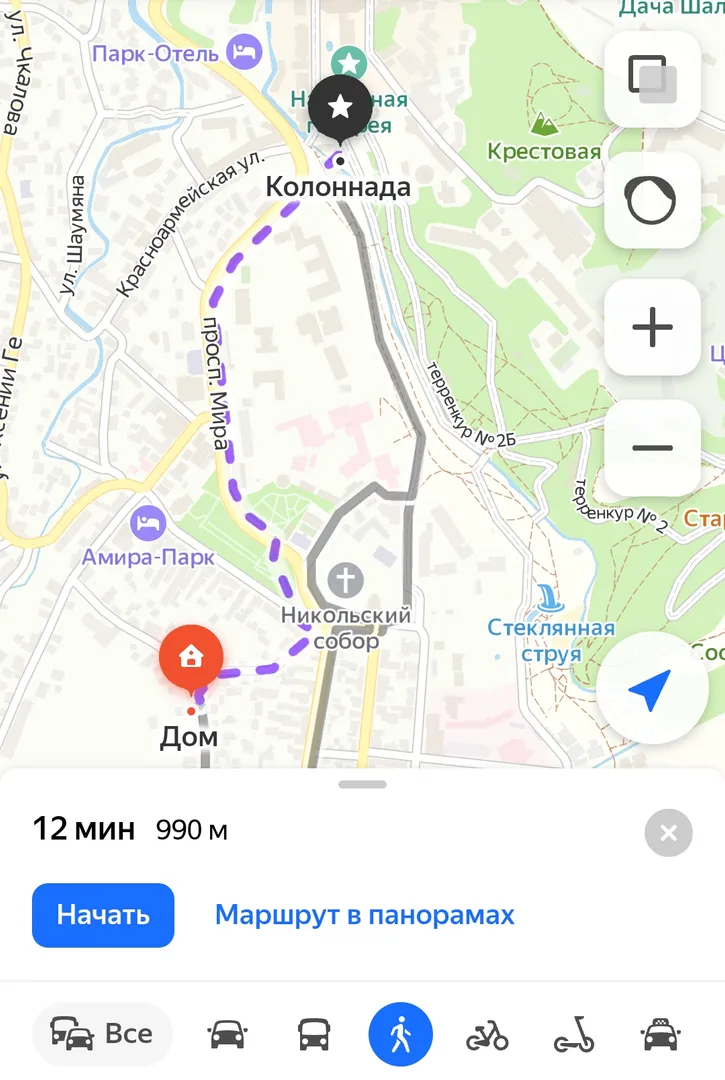Tap the Alice voice assistant button
The height and width of the screenshot is (1080, 725).
tap(652, 200)
